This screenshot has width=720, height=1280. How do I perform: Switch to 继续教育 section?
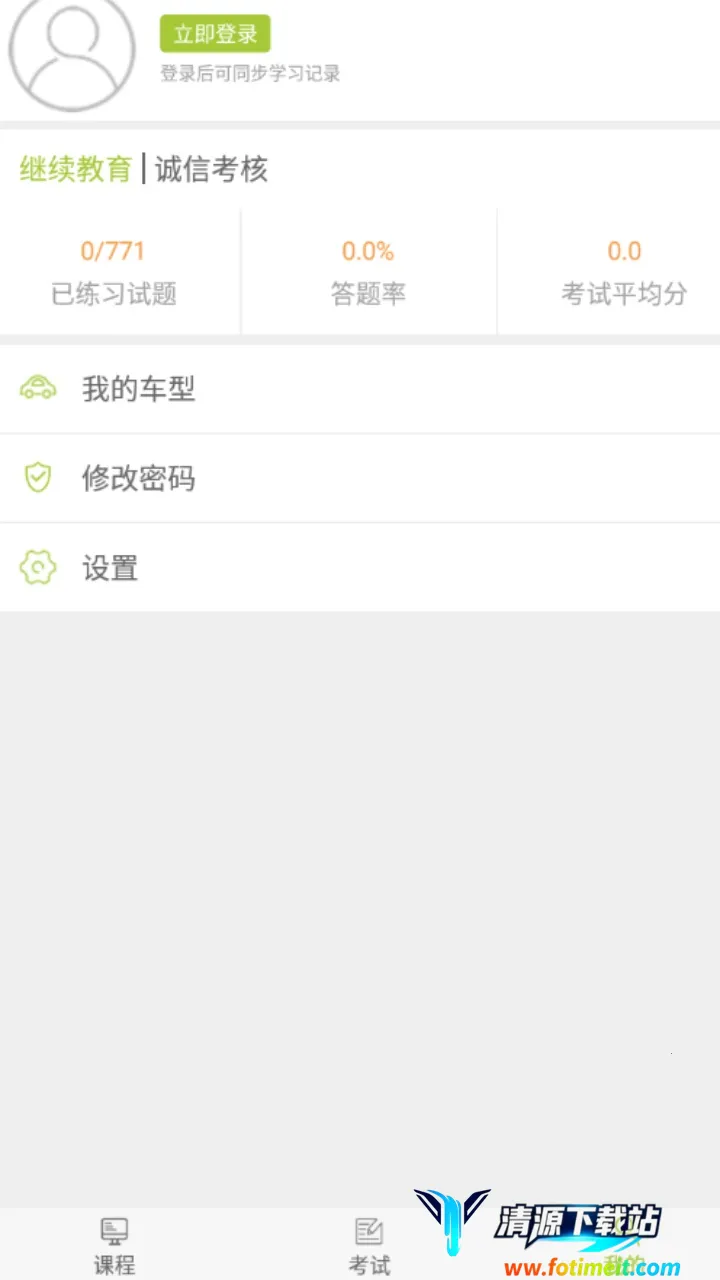[76, 169]
